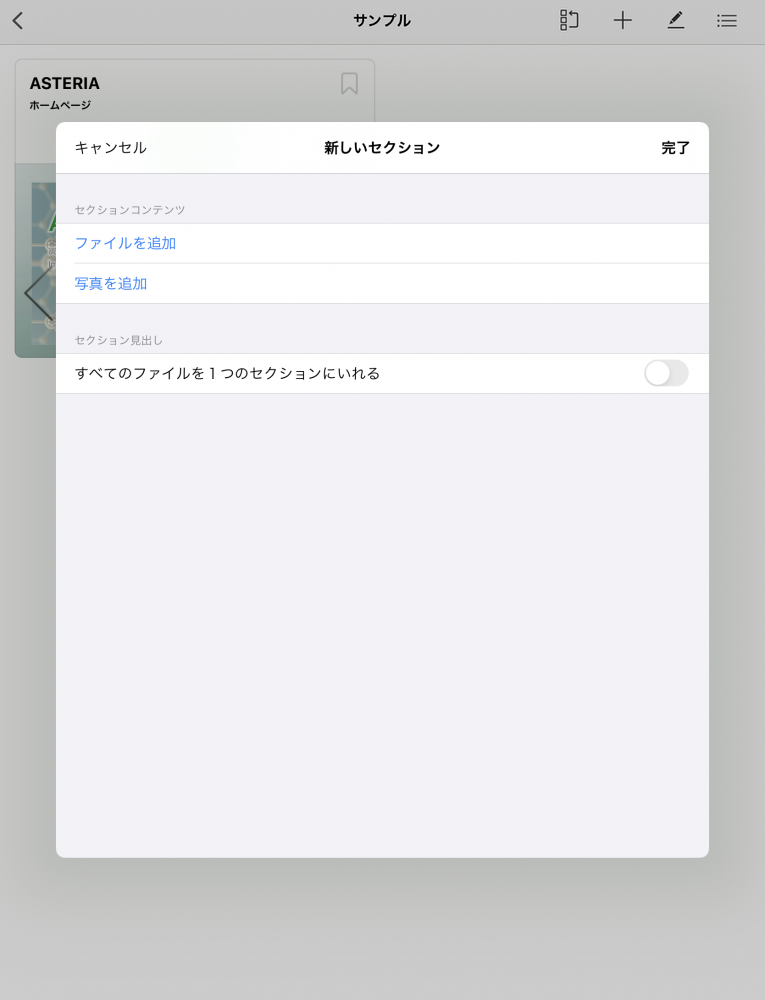Confirm the new section with 完了
The height and width of the screenshot is (1000, 765).
tap(675, 148)
